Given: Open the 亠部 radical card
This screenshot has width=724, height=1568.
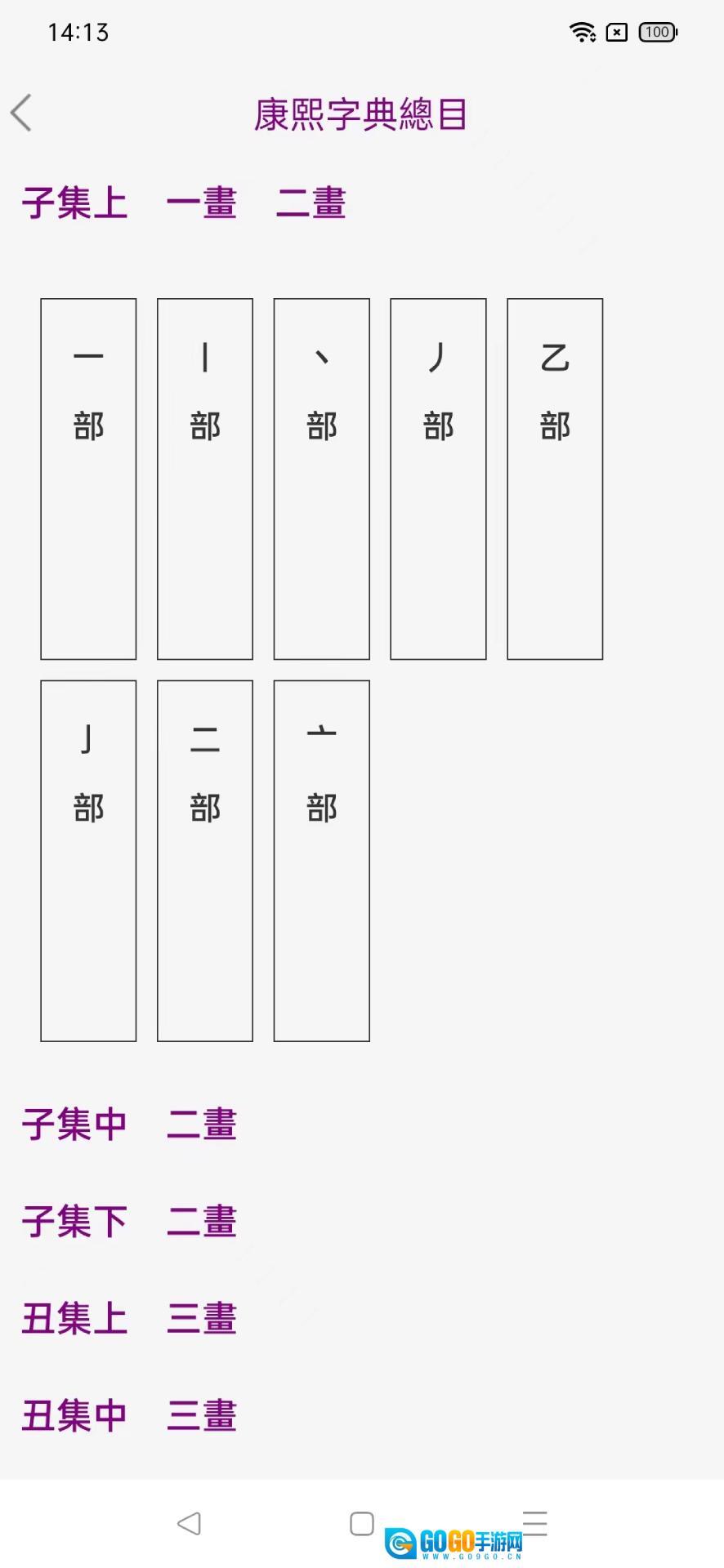Looking at the screenshot, I should [x=322, y=861].
